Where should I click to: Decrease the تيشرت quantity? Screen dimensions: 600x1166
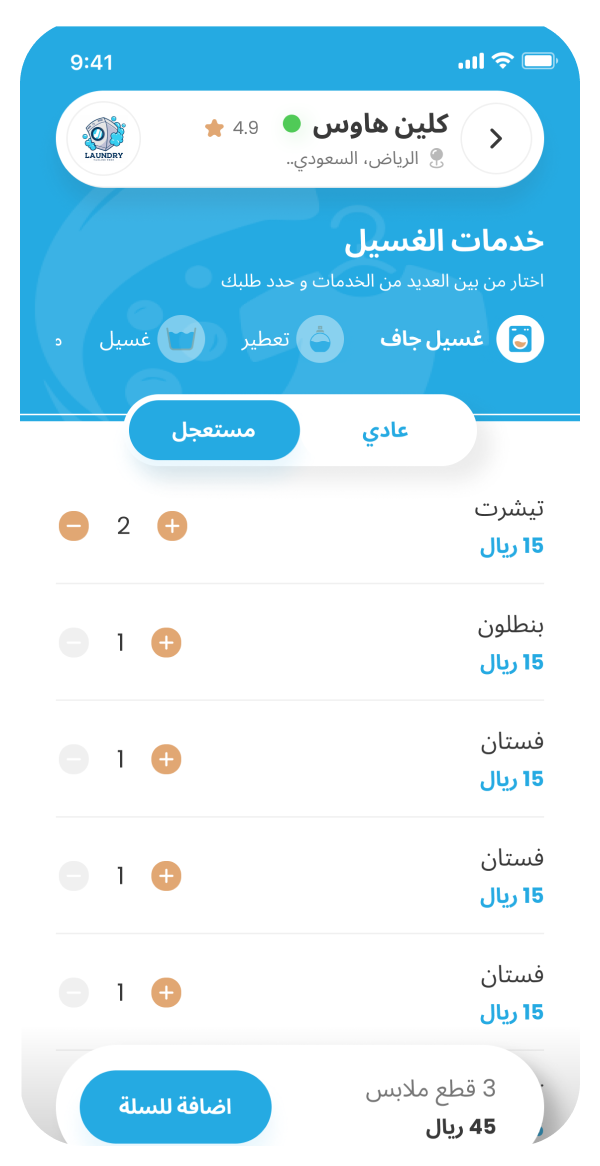(x=74, y=526)
